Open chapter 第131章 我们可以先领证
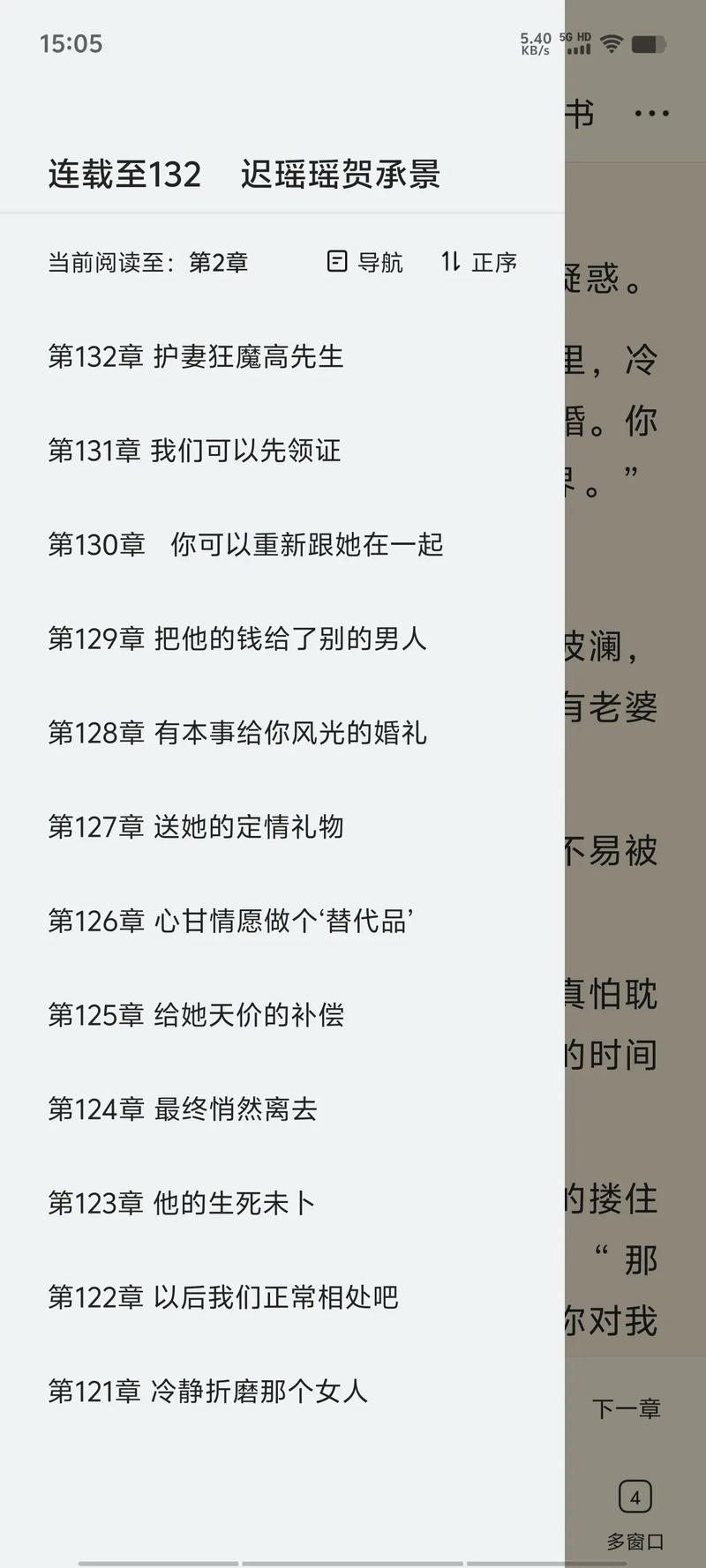706x1568 pixels. pos(194,451)
